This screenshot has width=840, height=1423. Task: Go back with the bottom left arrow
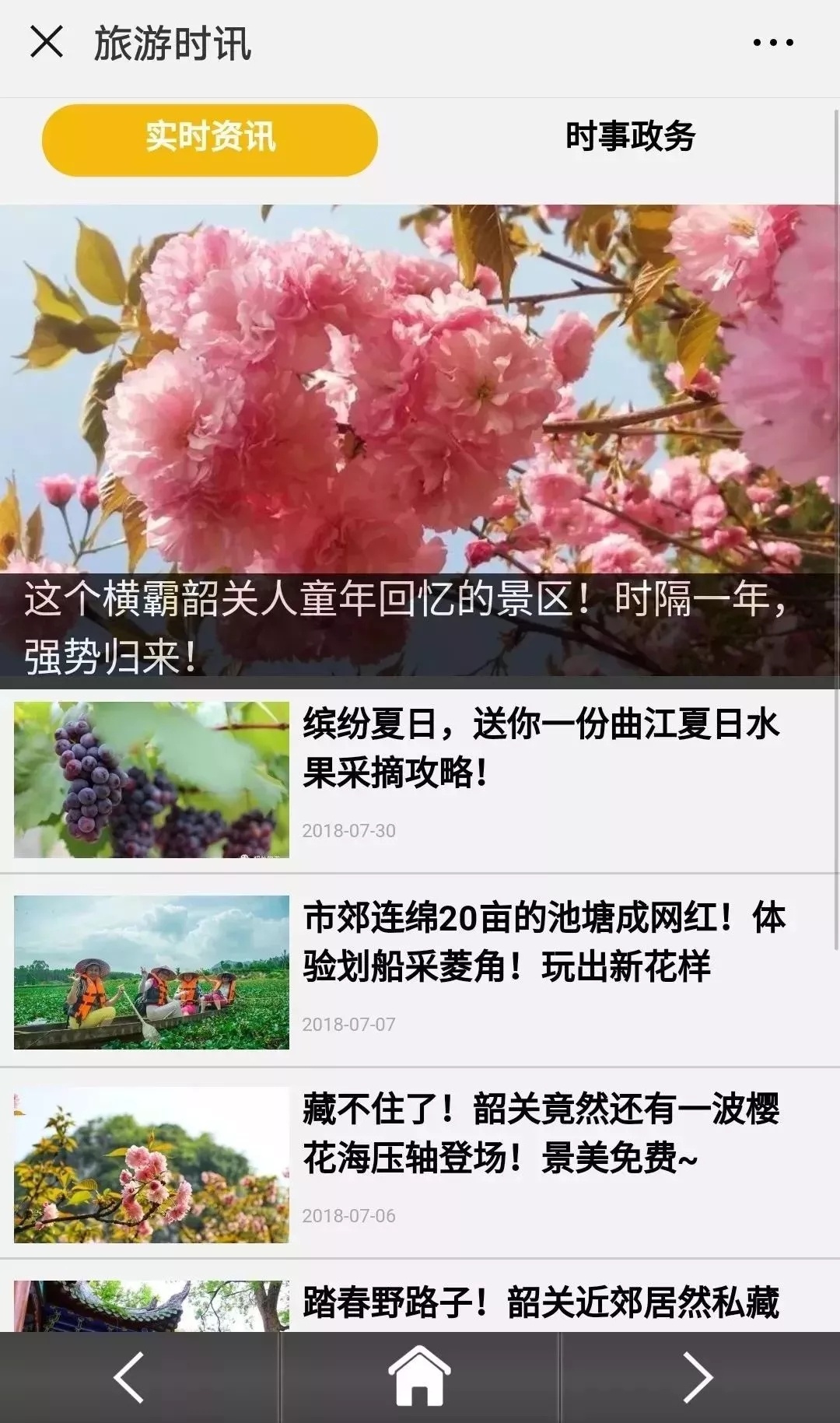pos(130,1378)
